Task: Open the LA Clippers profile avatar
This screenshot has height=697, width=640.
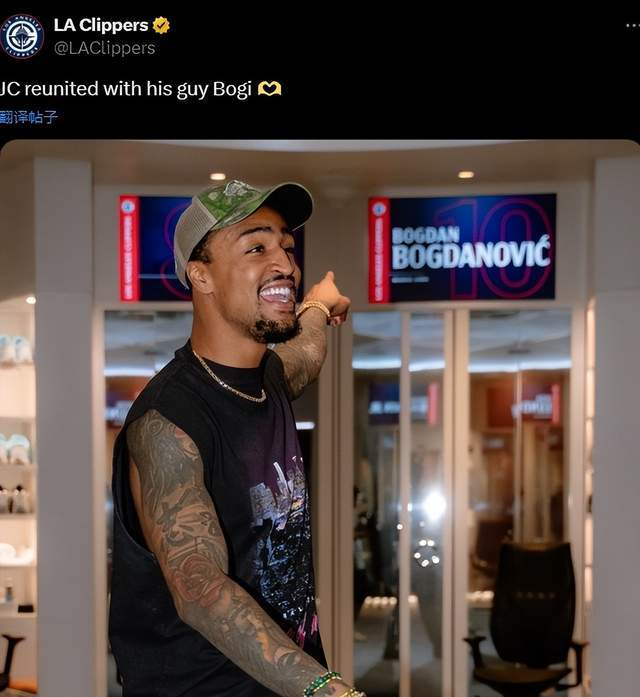Action: 21,36
